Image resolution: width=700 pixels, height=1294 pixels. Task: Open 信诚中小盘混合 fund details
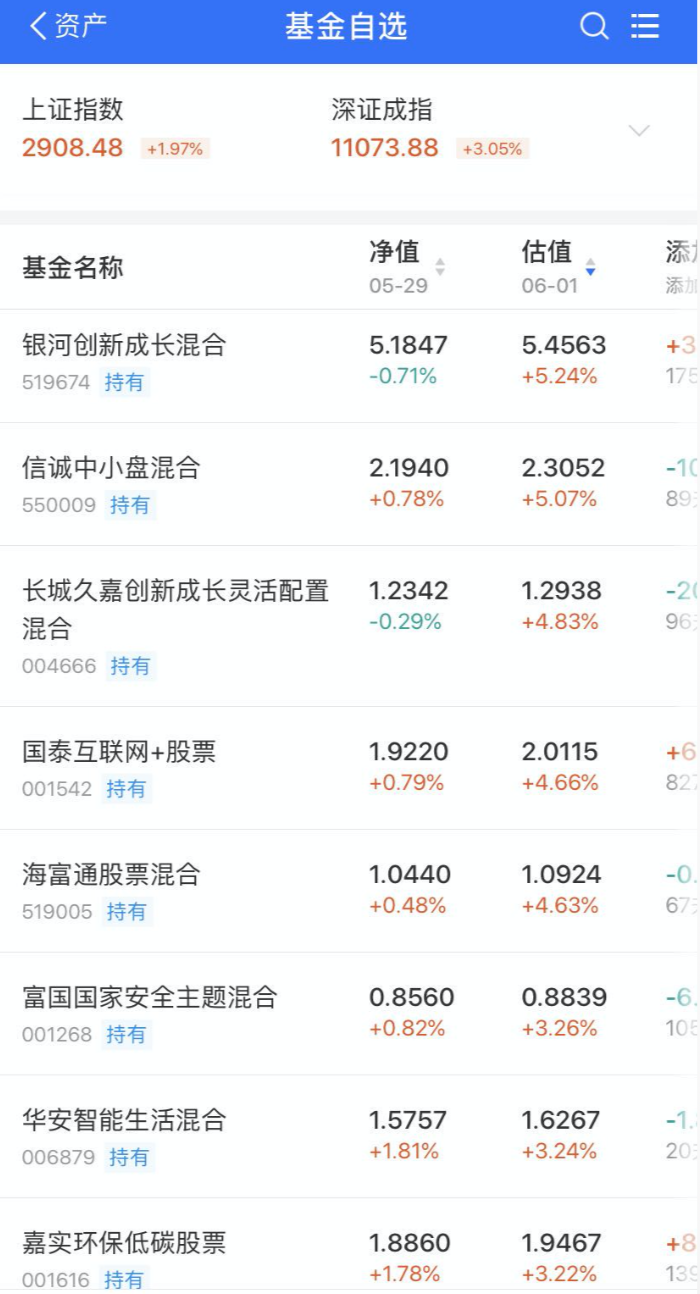click(x=112, y=468)
